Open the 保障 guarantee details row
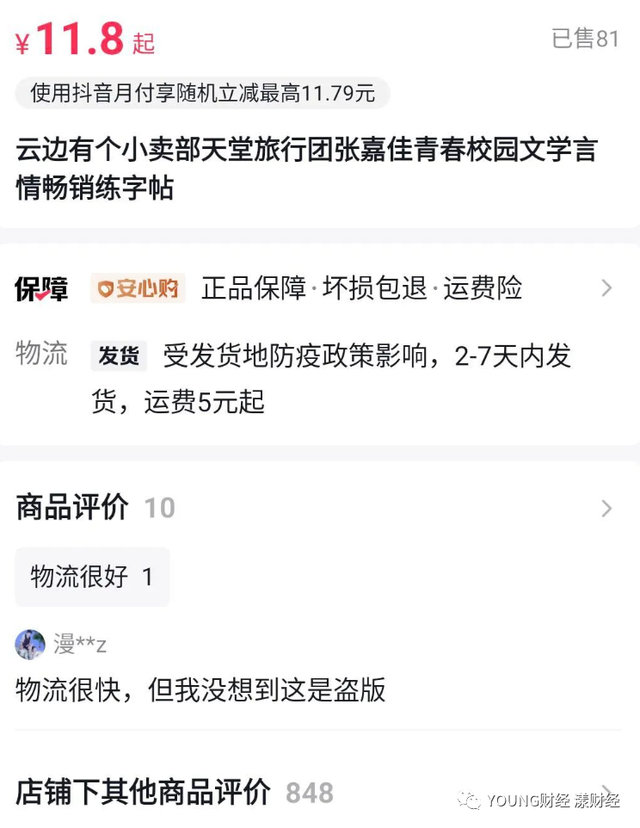The image size is (640, 828). pyautogui.click(x=320, y=289)
